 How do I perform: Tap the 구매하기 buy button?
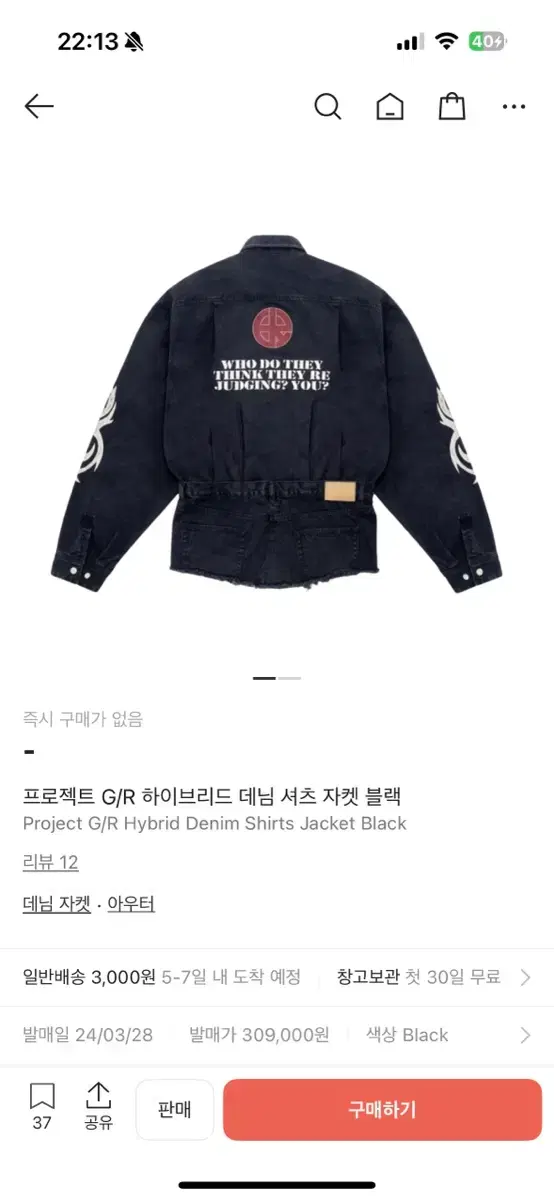point(382,1110)
